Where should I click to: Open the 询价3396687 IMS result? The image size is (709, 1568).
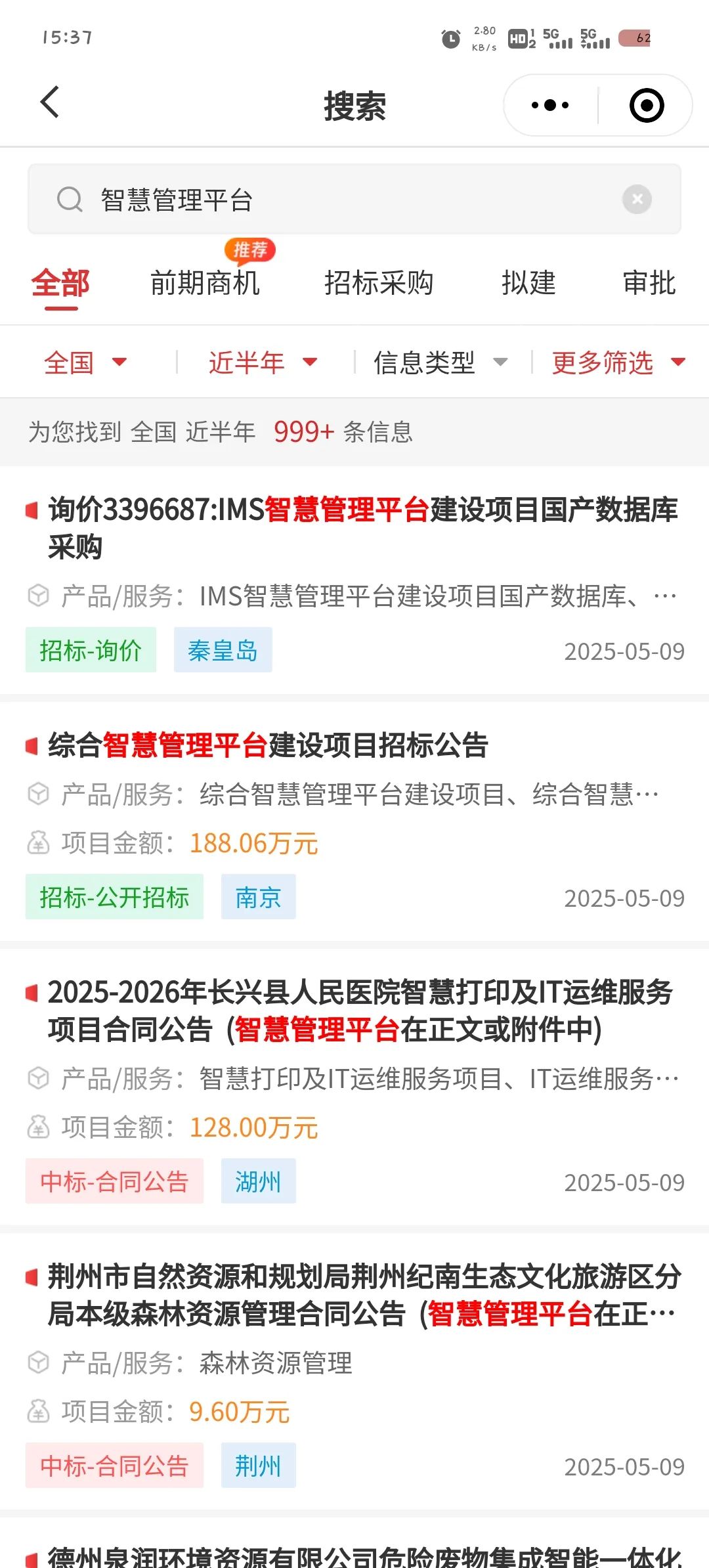(x=354, y=580)
